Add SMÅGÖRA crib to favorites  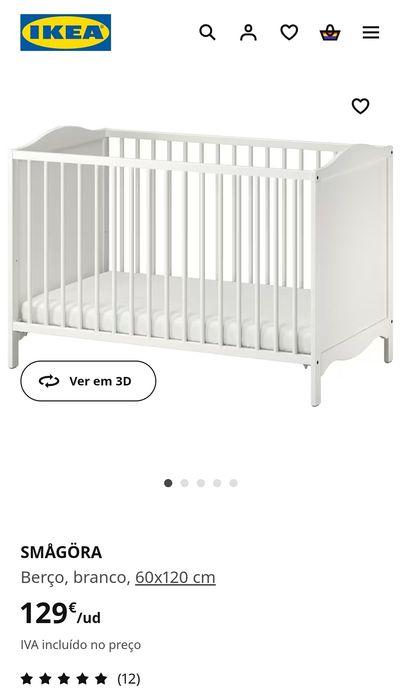360,106
